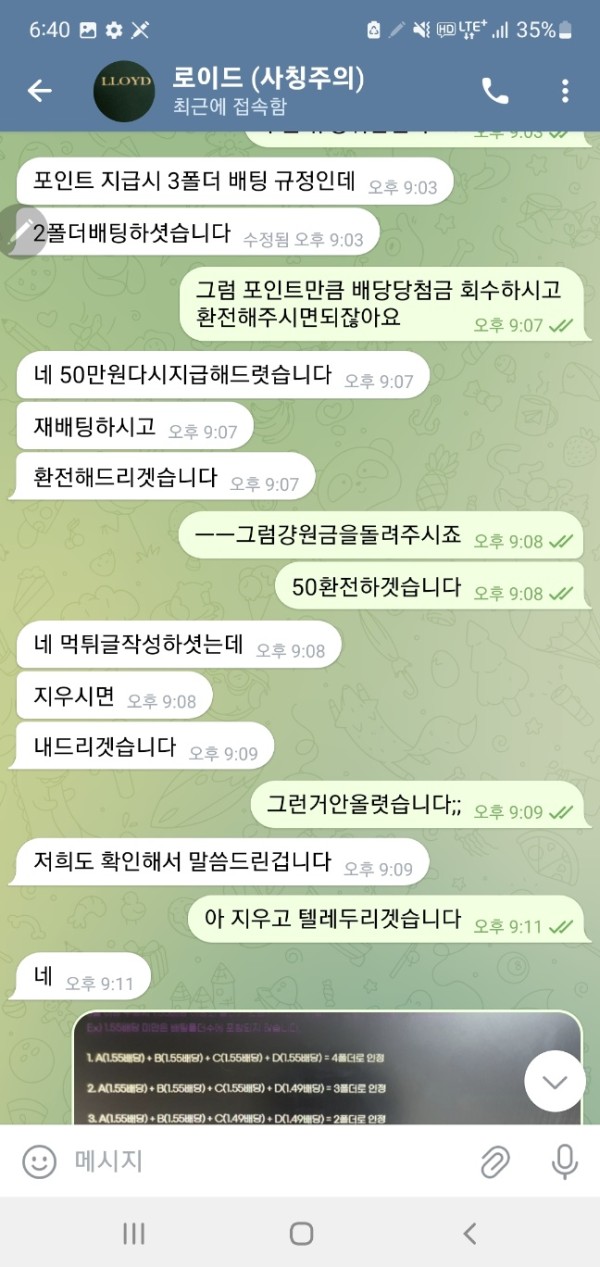600x1267 pixels.
Task: Open the system recent apps view
Action: (134, 1233)
